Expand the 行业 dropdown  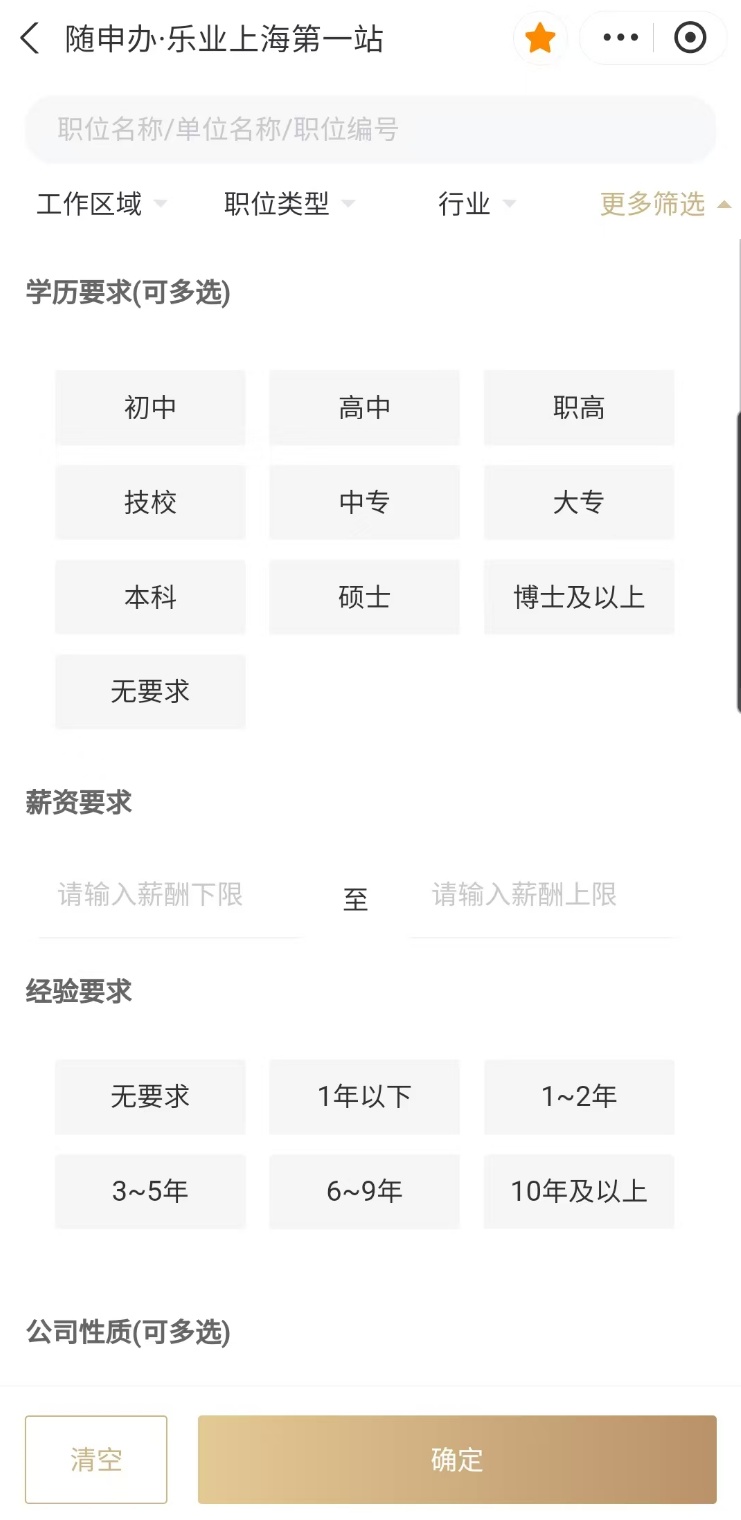[477, 204]
